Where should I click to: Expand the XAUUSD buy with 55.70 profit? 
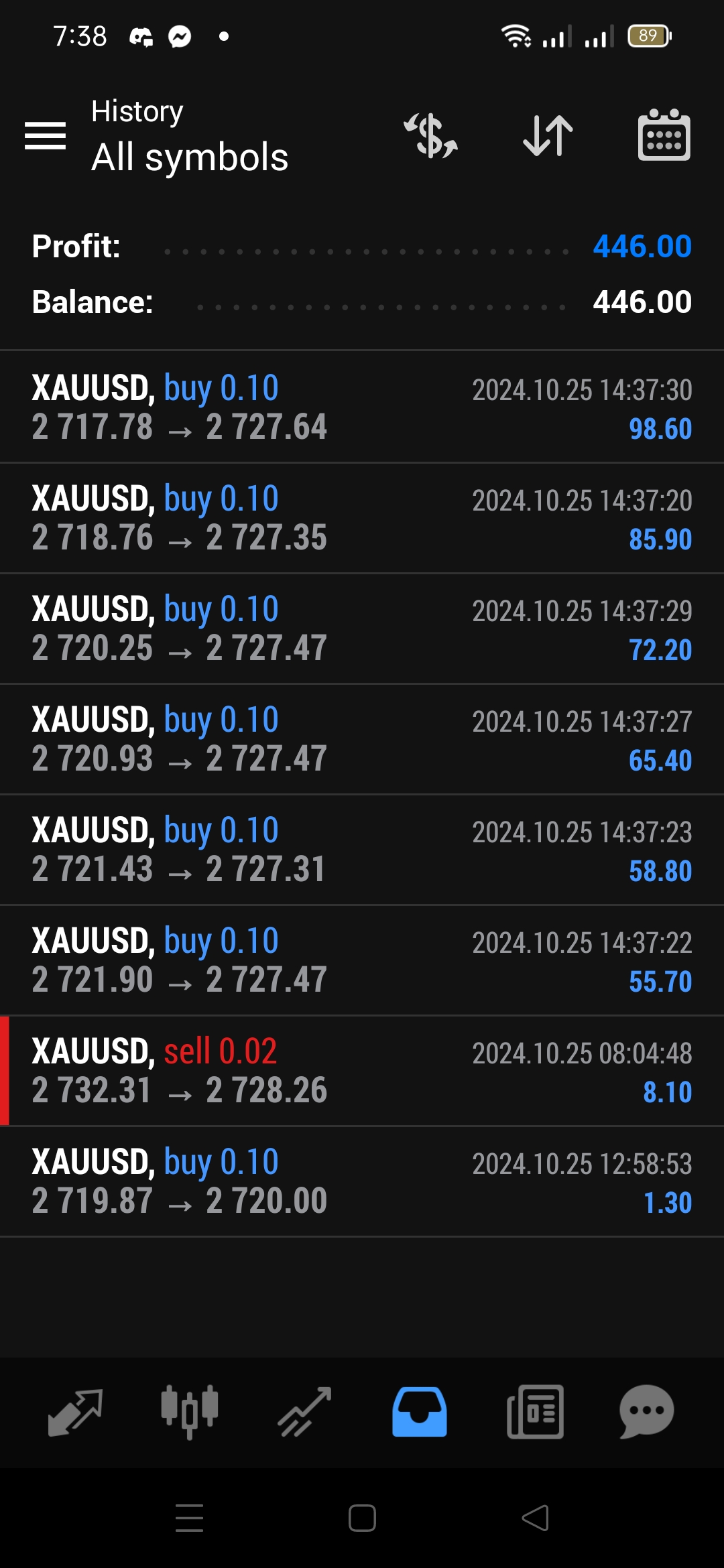click(362, 960)
